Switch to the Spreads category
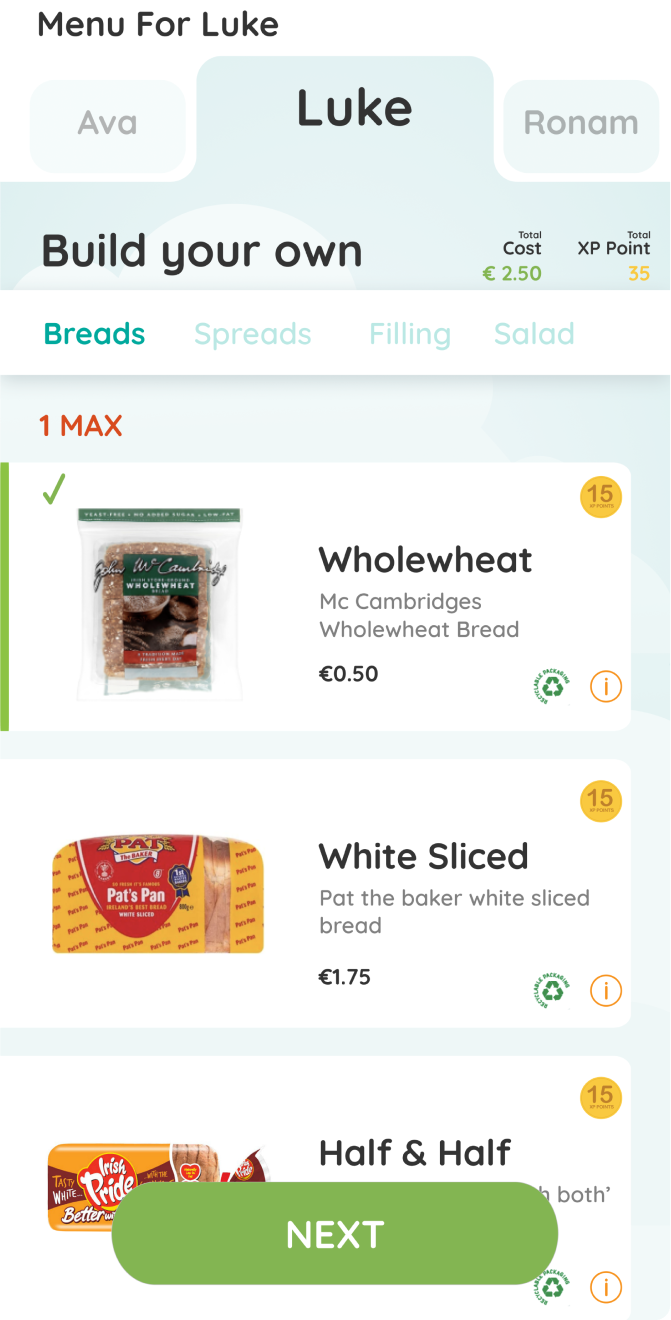Screen dimensions: 671x1320 (253, 334)
